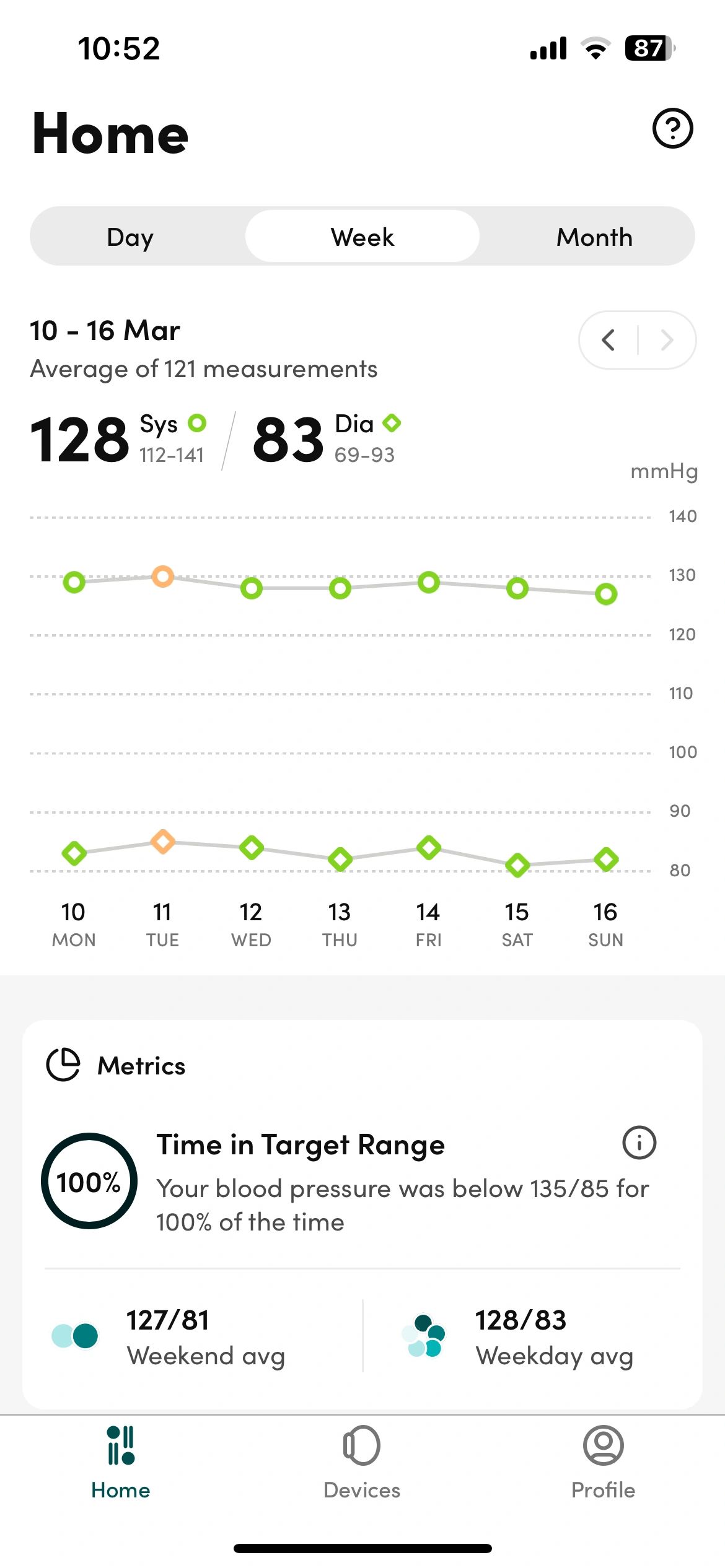Switch to the Month view

(594, 237)
